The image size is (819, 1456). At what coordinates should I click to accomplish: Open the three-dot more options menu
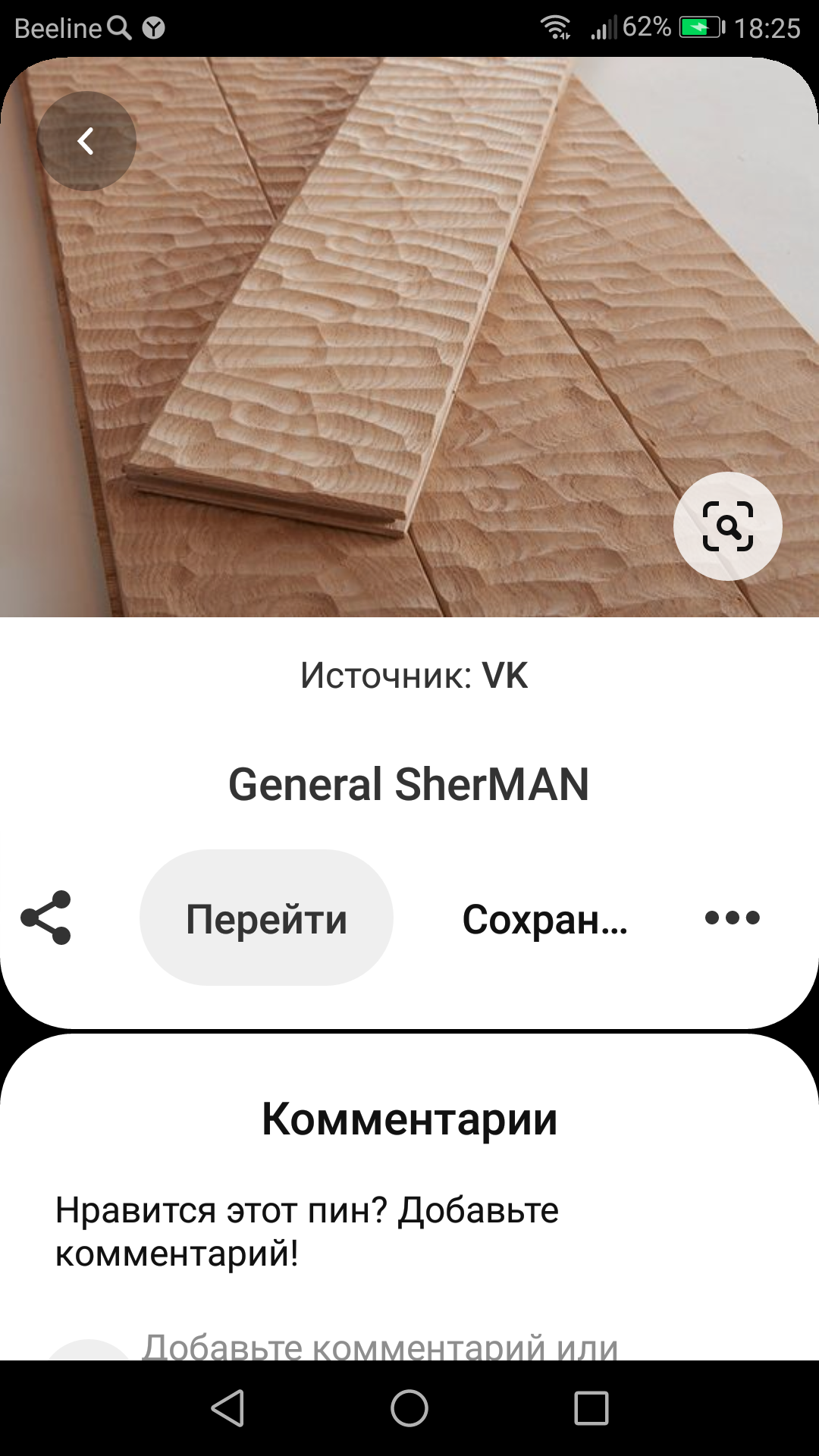click(732, 918)
